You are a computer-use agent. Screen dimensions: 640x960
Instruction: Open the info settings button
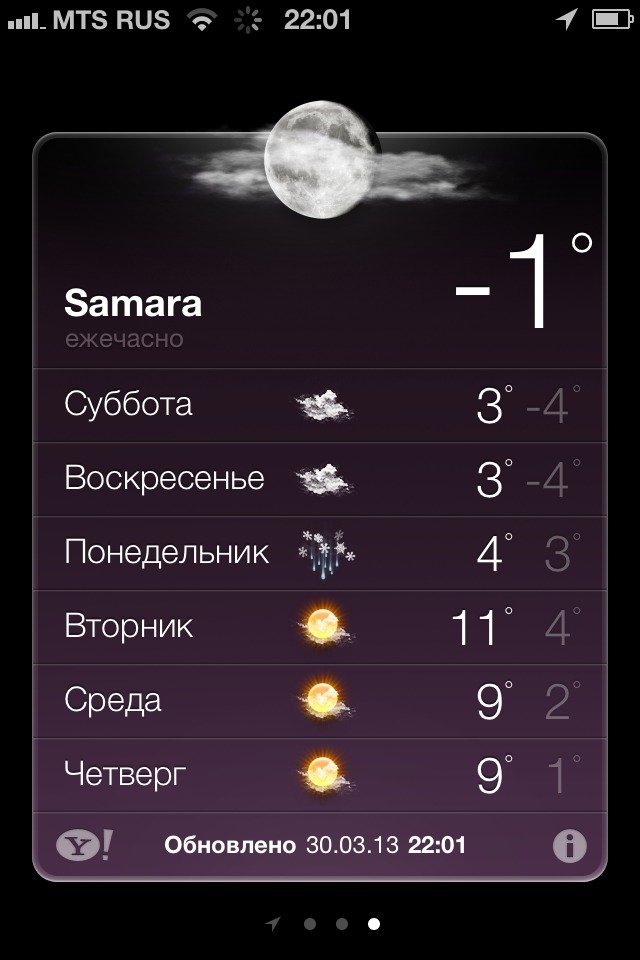(x=569, y=846)
